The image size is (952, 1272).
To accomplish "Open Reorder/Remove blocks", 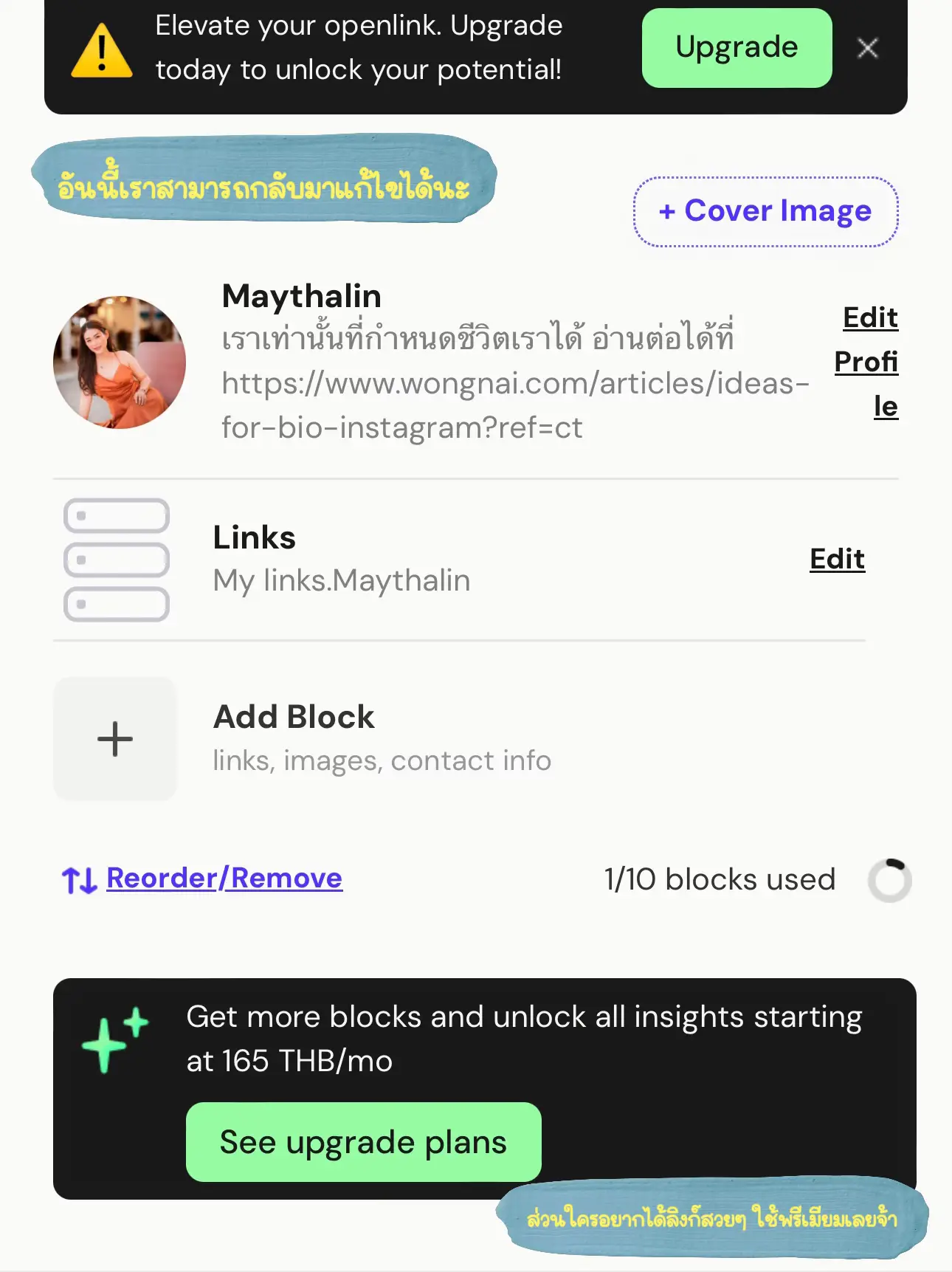I will tap(224, 879).
